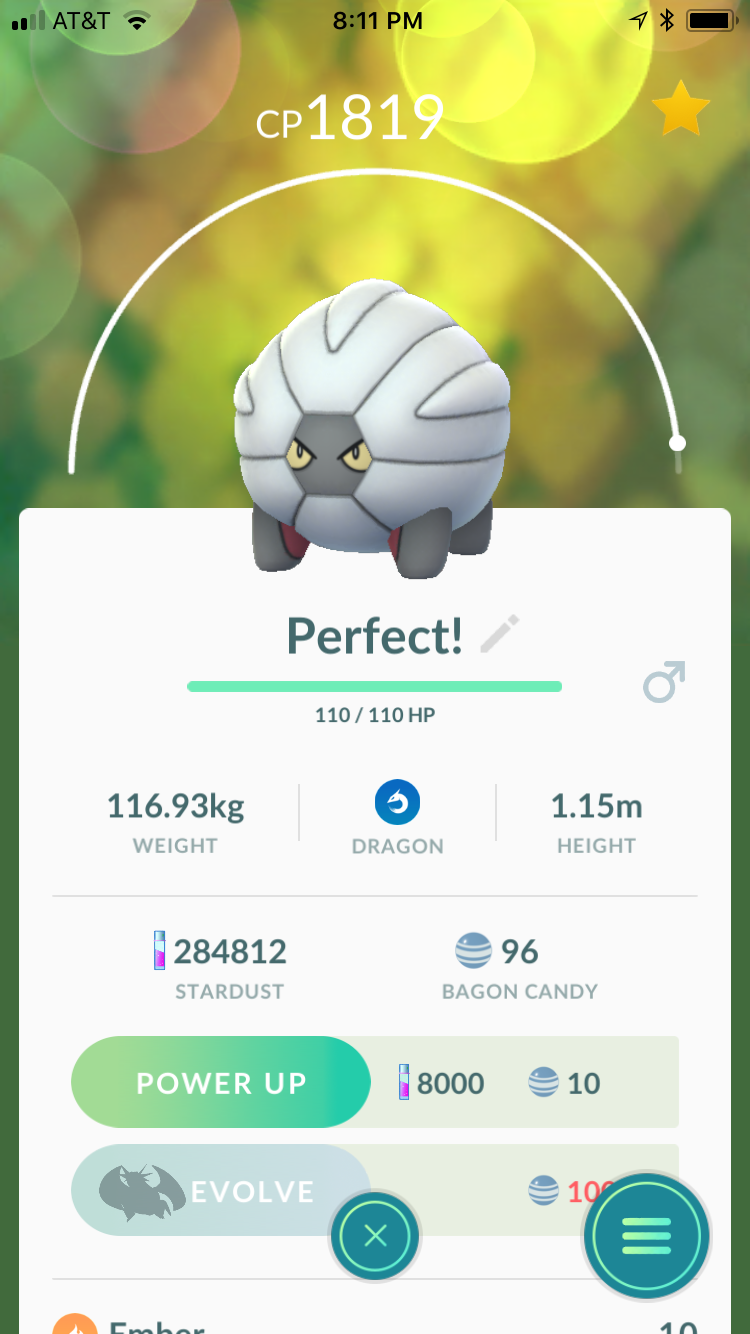Tap the Evolve button
This screenshot has height=1334, width=750.
(221, 1191)
